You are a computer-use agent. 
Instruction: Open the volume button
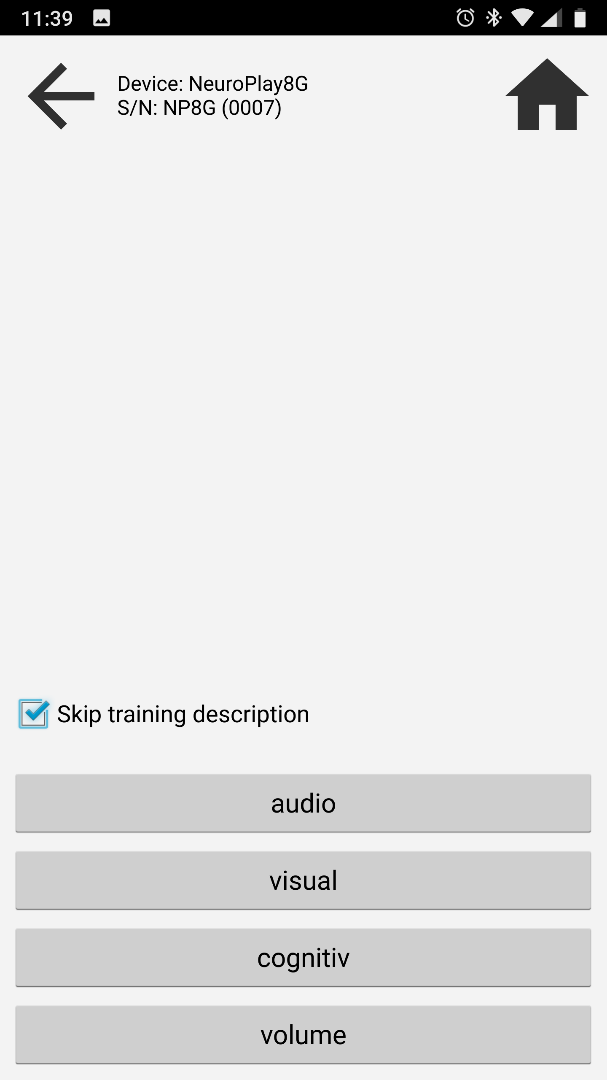(303, 1035)
